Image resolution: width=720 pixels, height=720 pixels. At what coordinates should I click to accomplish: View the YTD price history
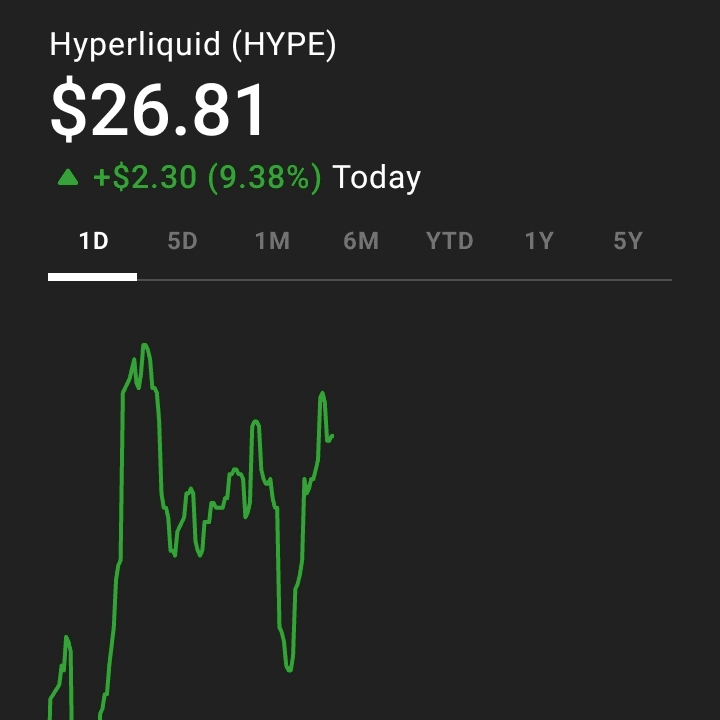[449, 241]
